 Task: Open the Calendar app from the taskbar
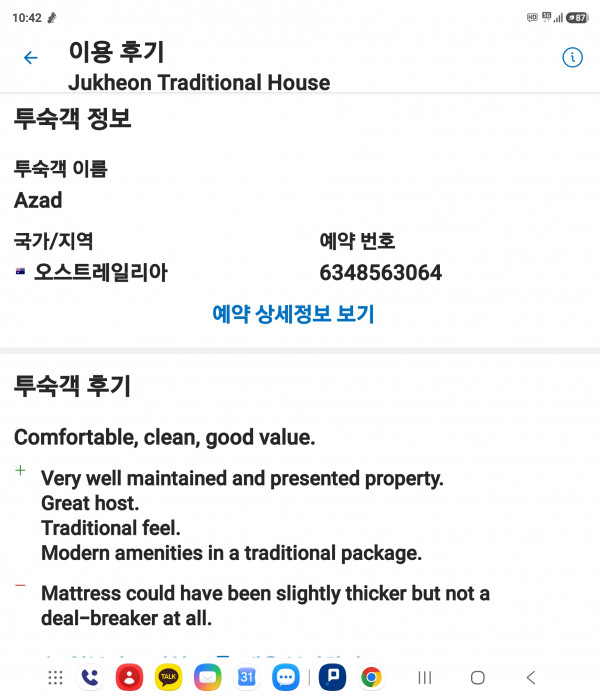247,678
